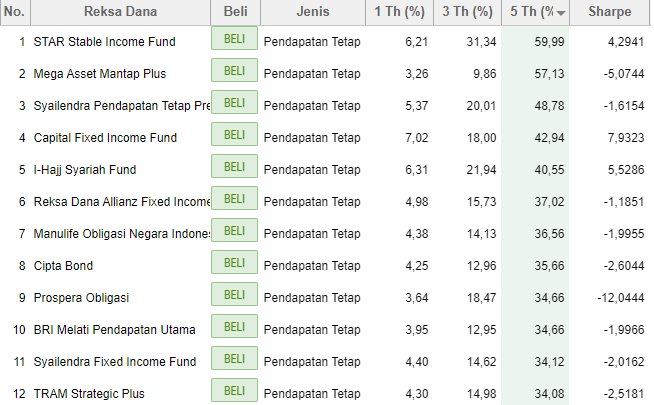Sort table by 3 Th (%) header
This screenshot has width=654, height=405.
coord(468,12)
